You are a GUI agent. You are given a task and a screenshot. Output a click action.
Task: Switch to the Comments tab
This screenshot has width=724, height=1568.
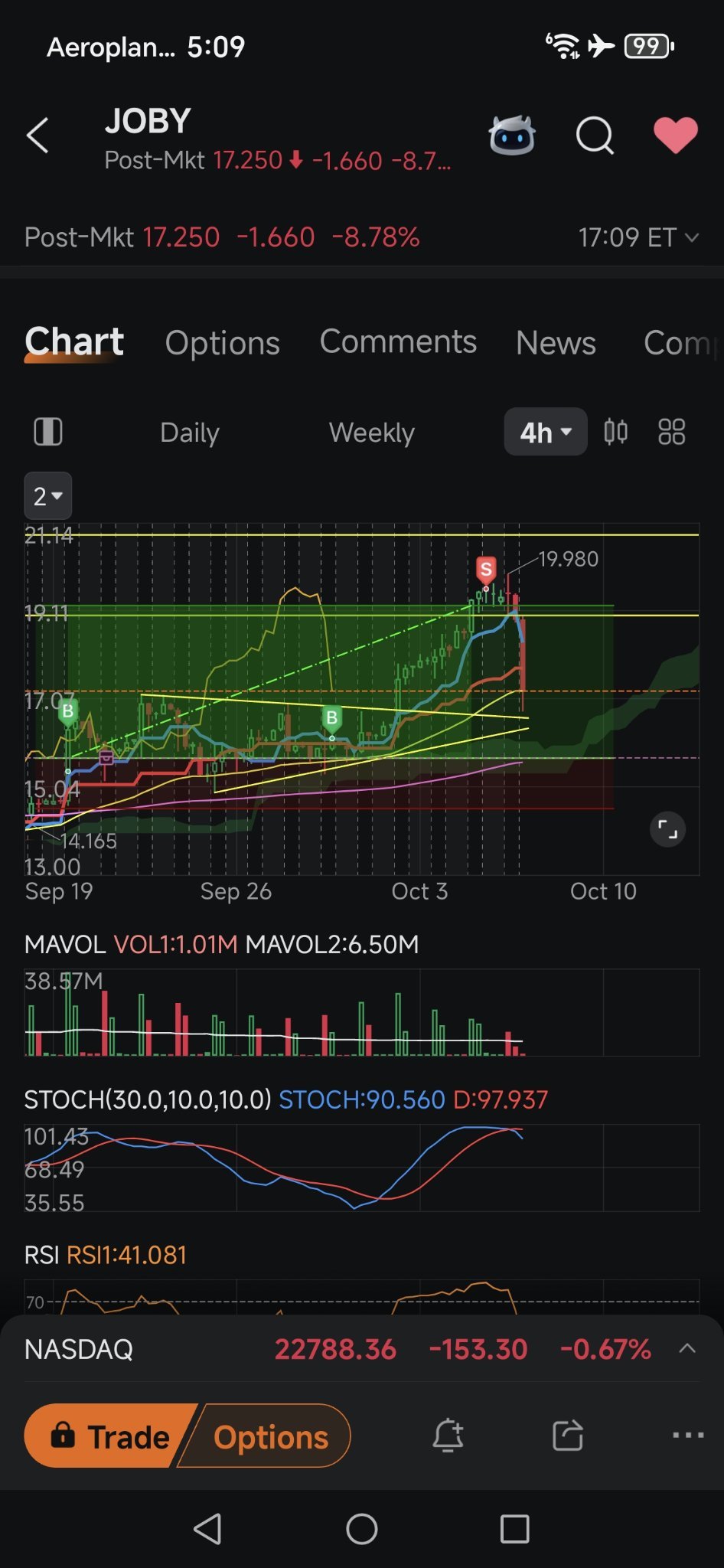[398, 342]
